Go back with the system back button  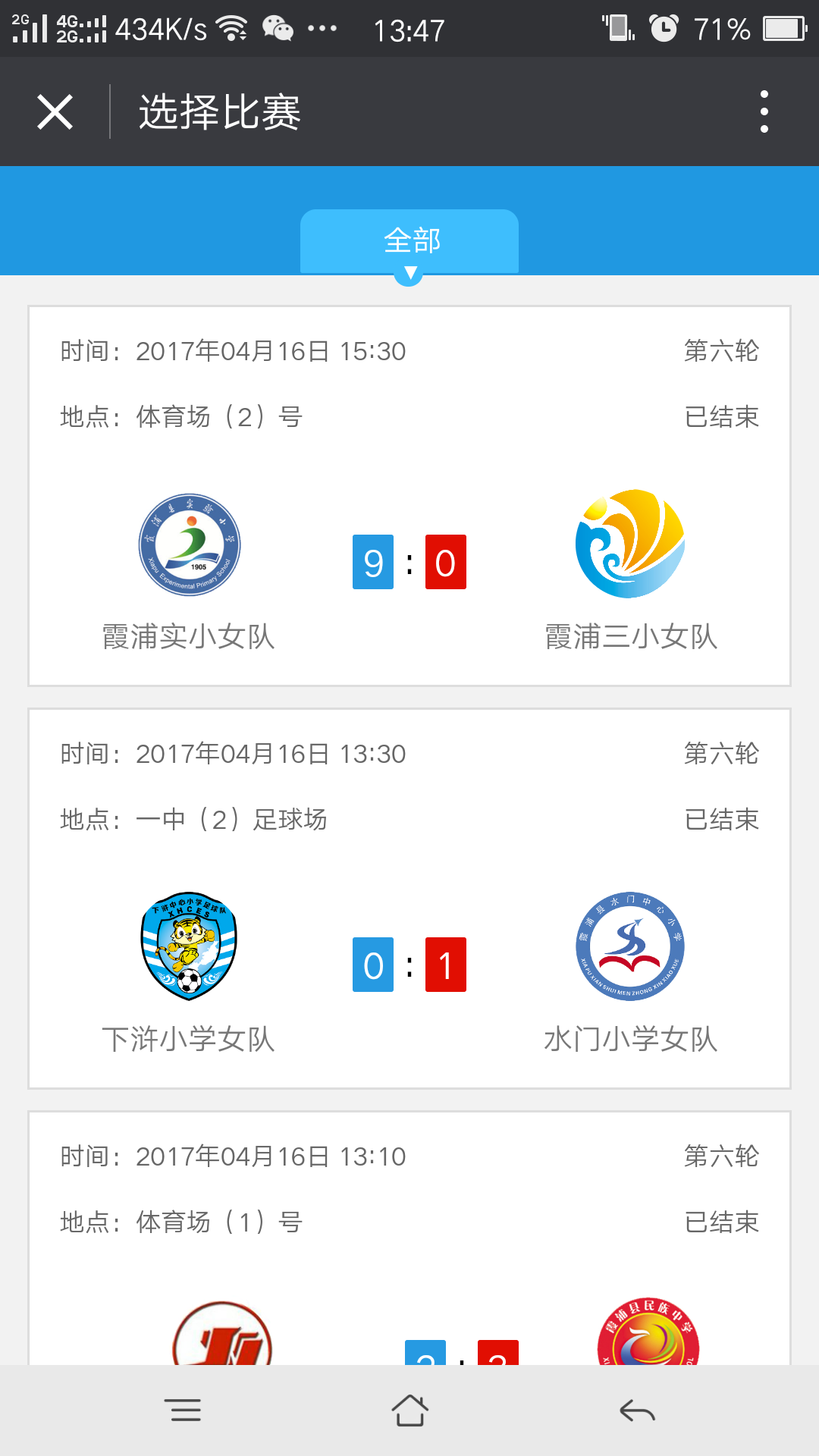tap(637, 1410)
